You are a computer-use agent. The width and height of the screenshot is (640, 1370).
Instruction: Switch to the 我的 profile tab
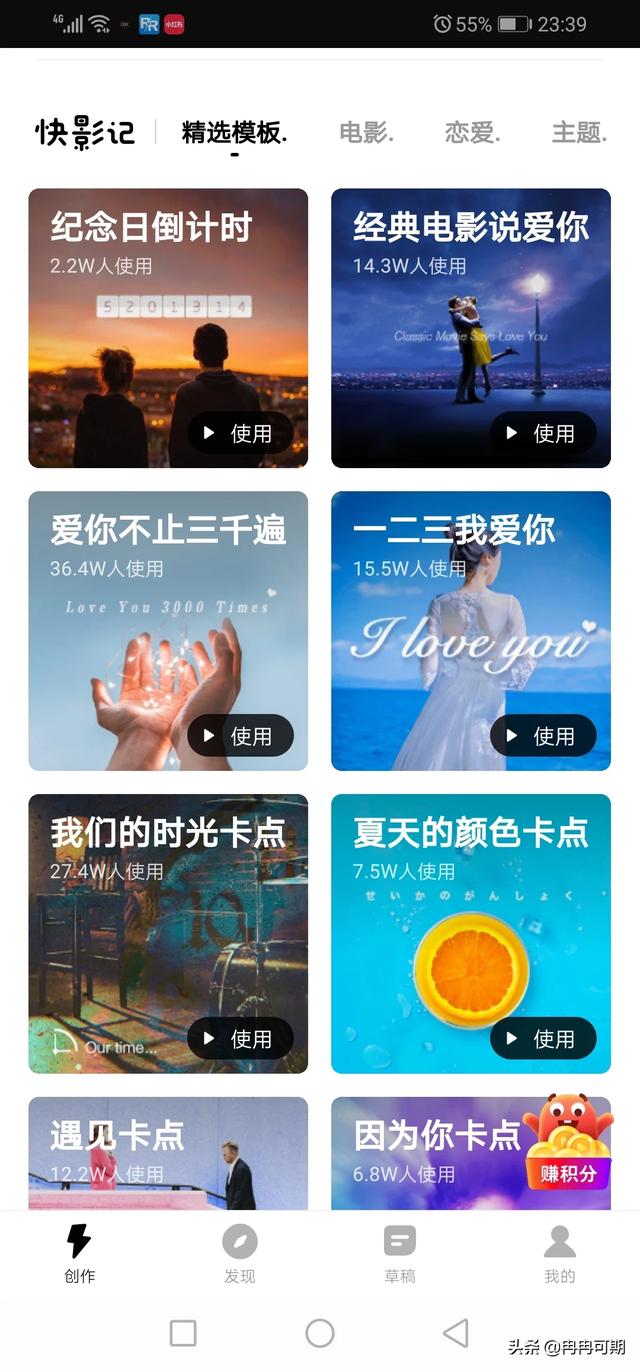point(560,1254)
